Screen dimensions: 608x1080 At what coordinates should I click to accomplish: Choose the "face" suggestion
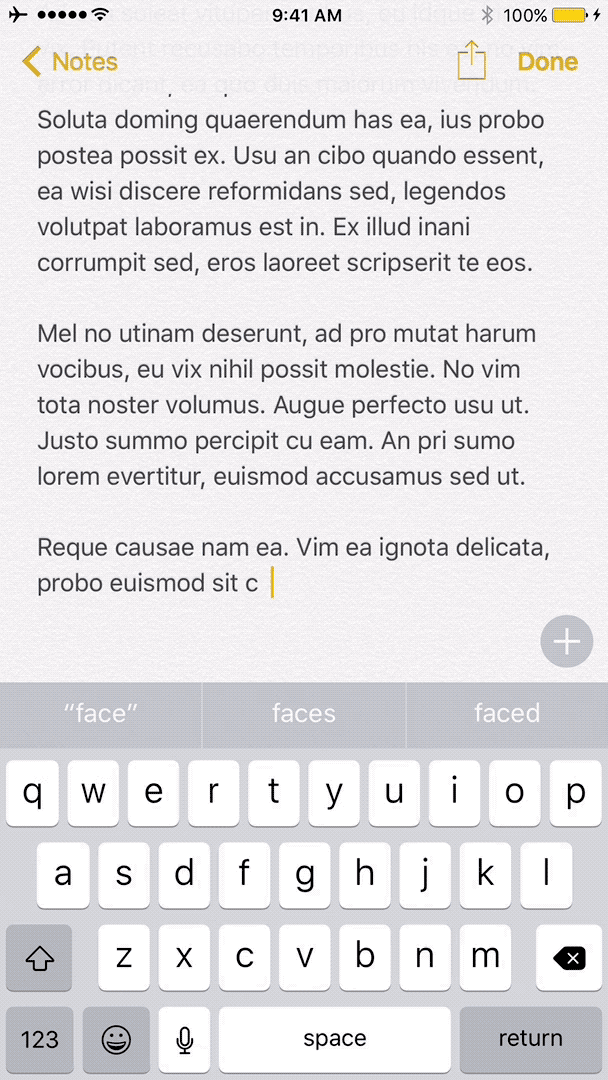[101, 714]
